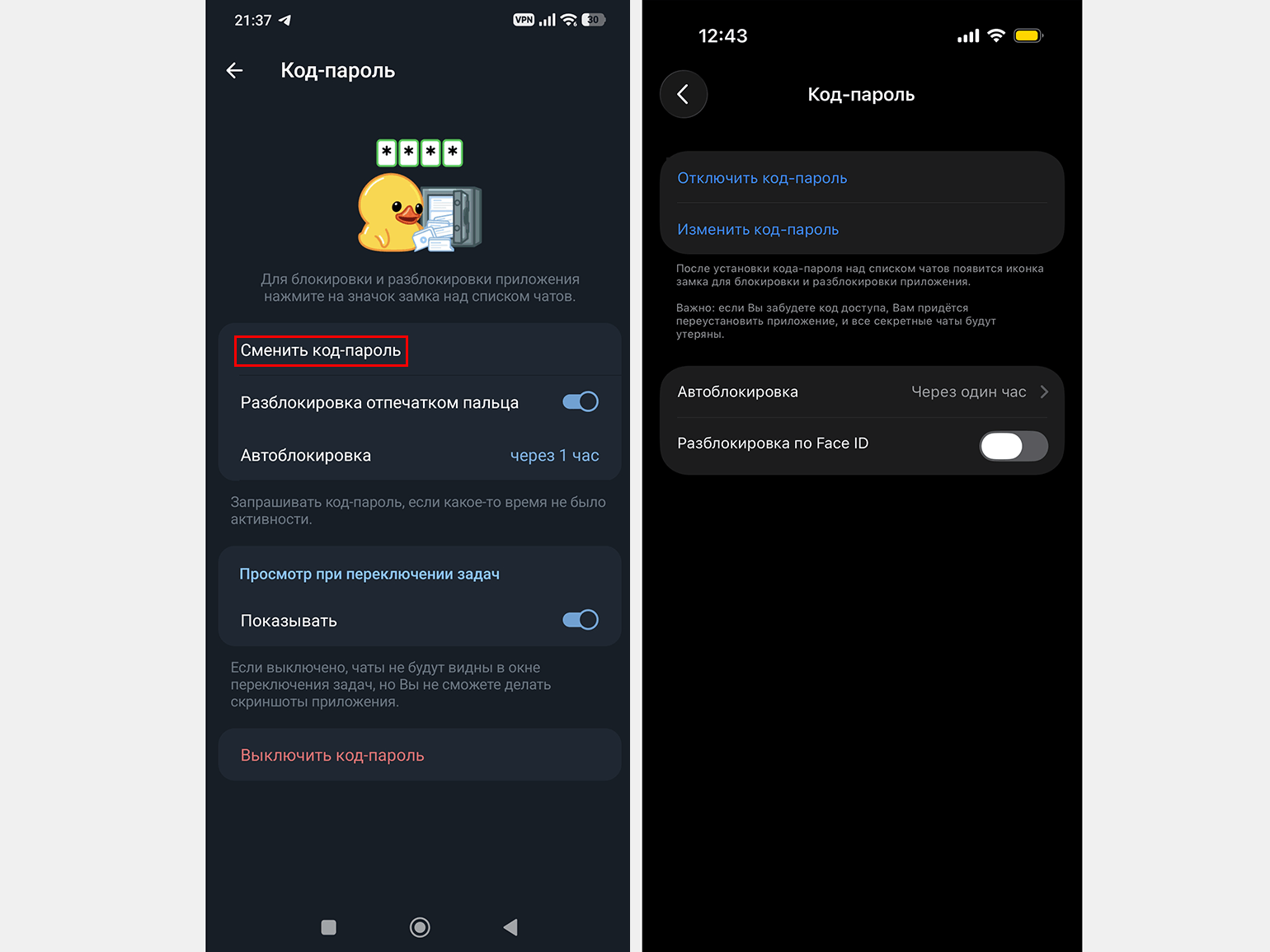The height and width of the screenshot is (952, 1270).
Task: Open Автоблокировка set to Через один час
Action: 861,392
